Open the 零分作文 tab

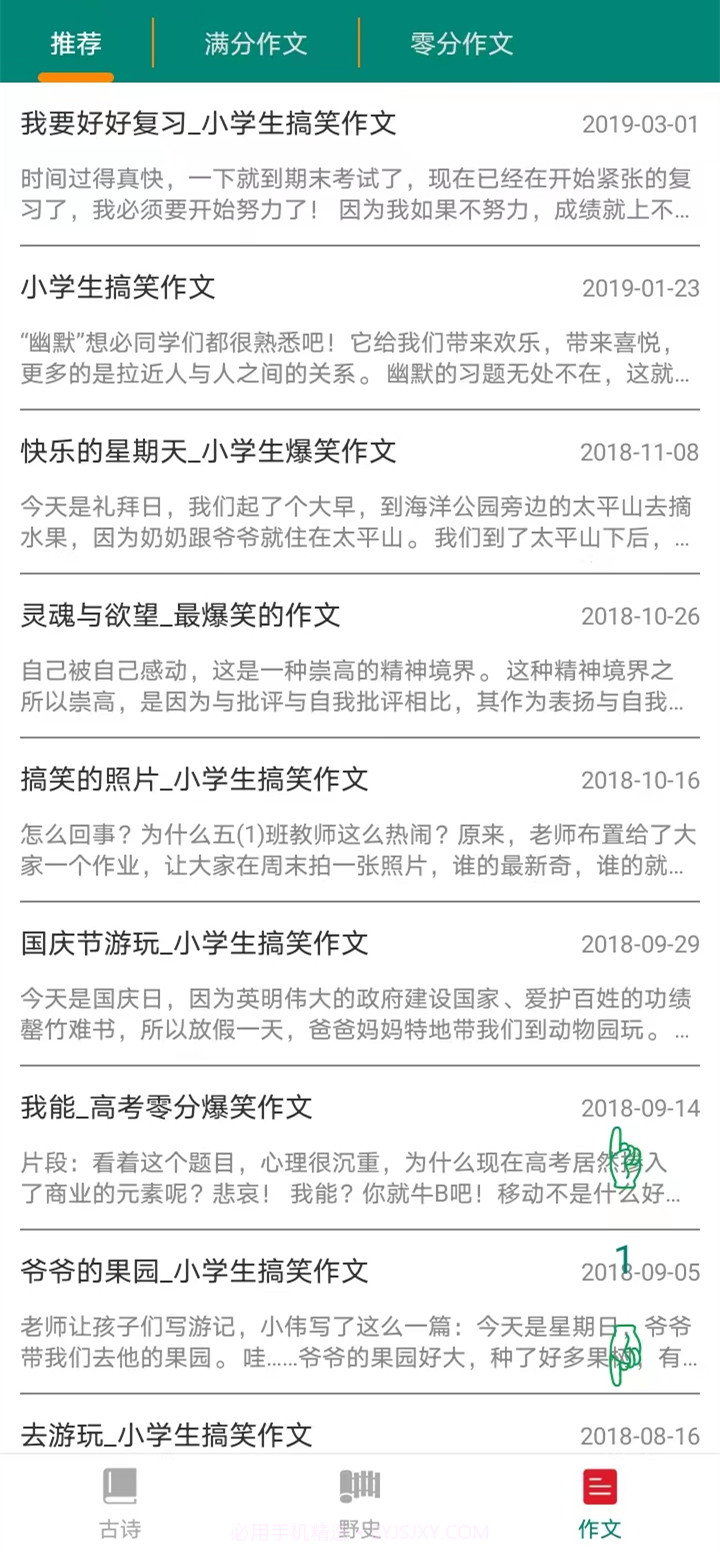pyautogui.click(x=461, y=44)
